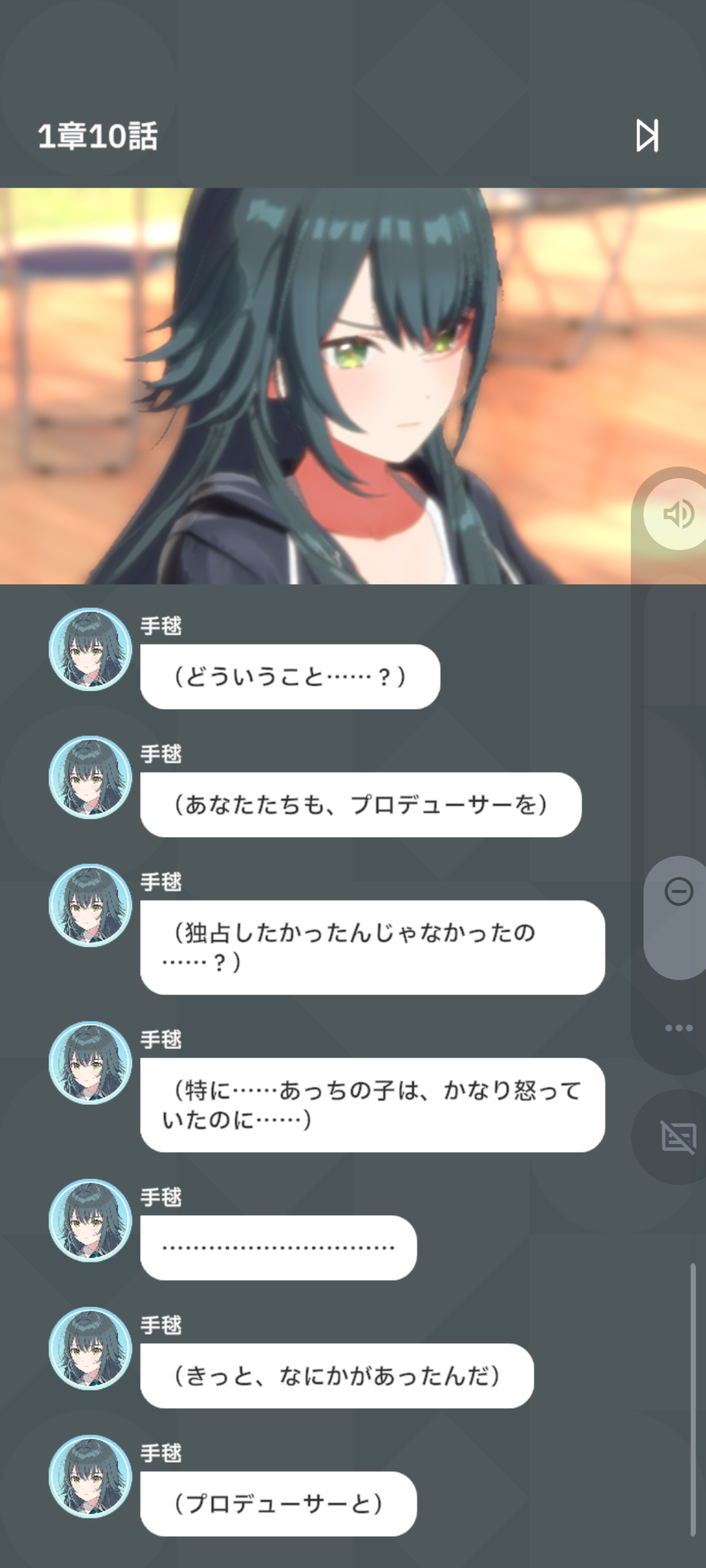This screenshot has width=706, height=1568.
Task: Hide the dialogue text display
Action: (678, 1137)
